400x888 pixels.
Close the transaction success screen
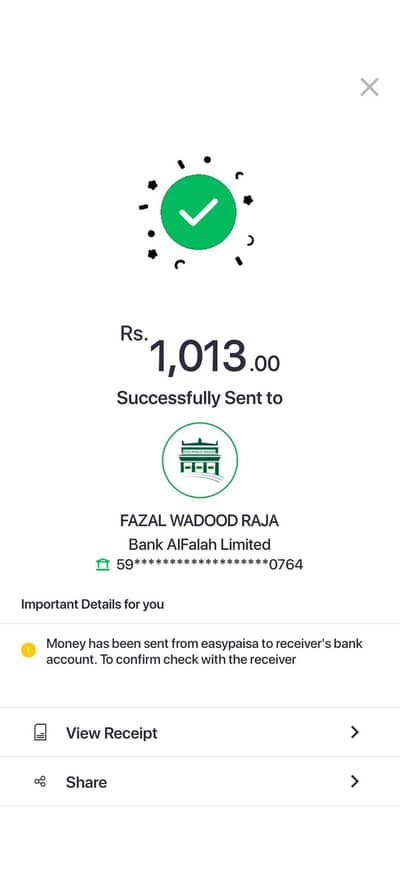coord(369,87)
